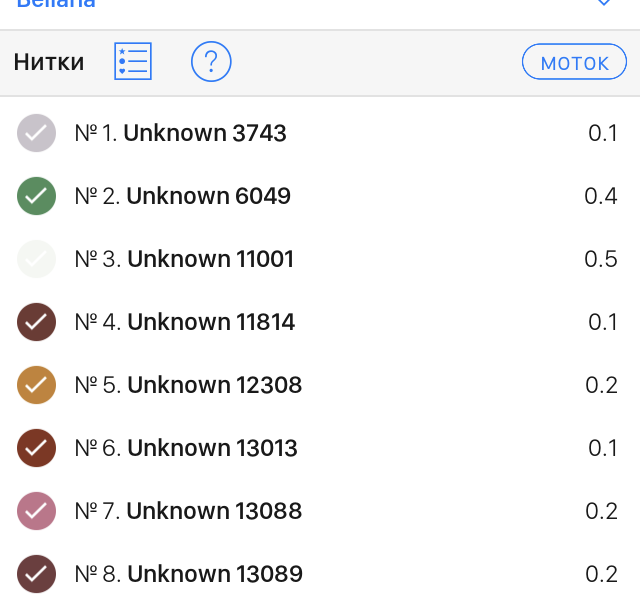Toggle the checkmark for Unknown 12308
Image resolution: width=640 pixels, height=605 pixels.
coord(36,385)
